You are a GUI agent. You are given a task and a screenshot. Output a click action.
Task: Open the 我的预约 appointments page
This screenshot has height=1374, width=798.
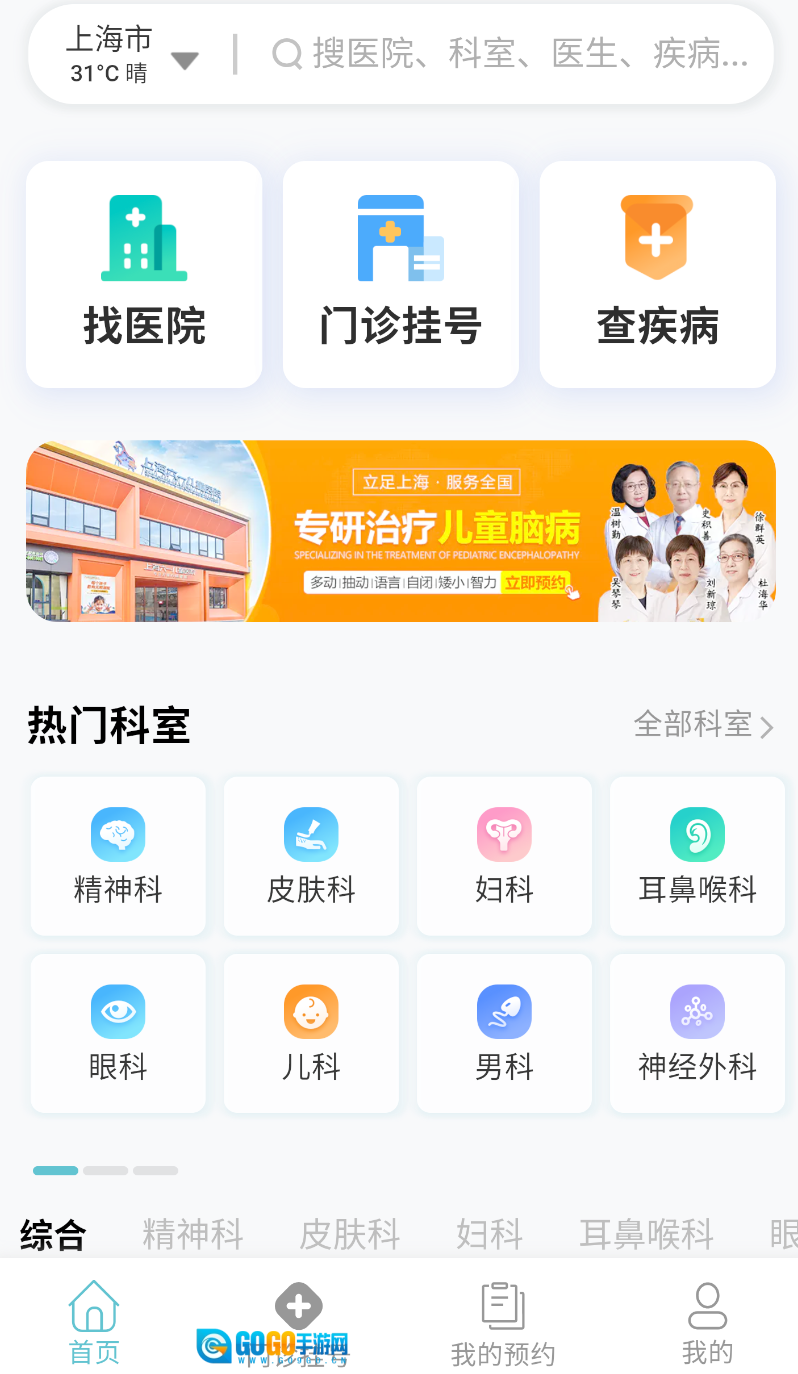tap(501, 1320)
